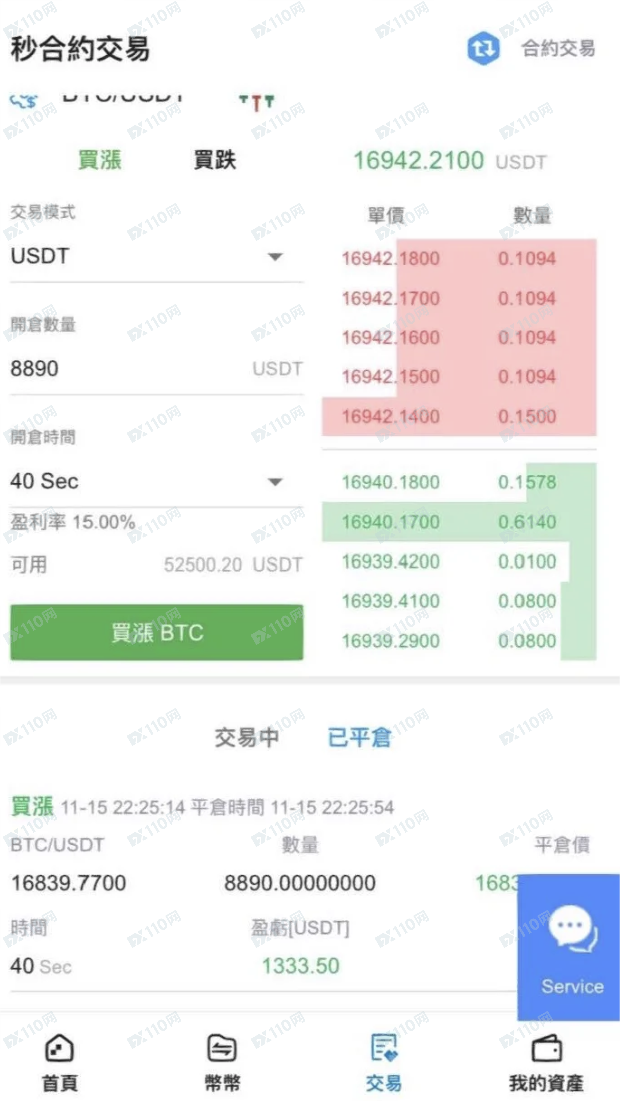Go to the 交易 tab
Image resolution: width=620 pixels, height=1101 pixels.
coord(384,1062)
